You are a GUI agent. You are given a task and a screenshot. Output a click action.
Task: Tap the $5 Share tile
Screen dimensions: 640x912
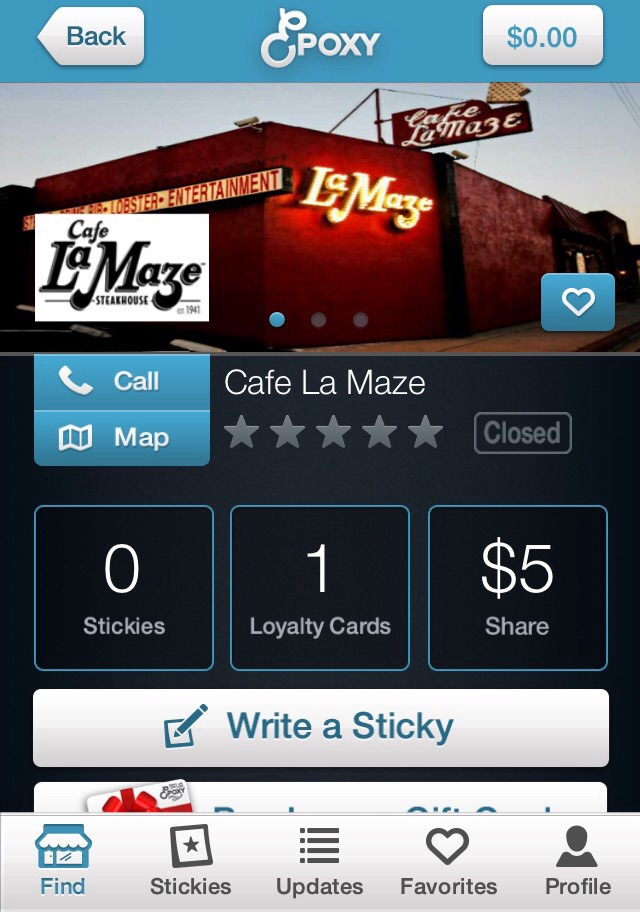pyautogui.click(x=517, y=587)
